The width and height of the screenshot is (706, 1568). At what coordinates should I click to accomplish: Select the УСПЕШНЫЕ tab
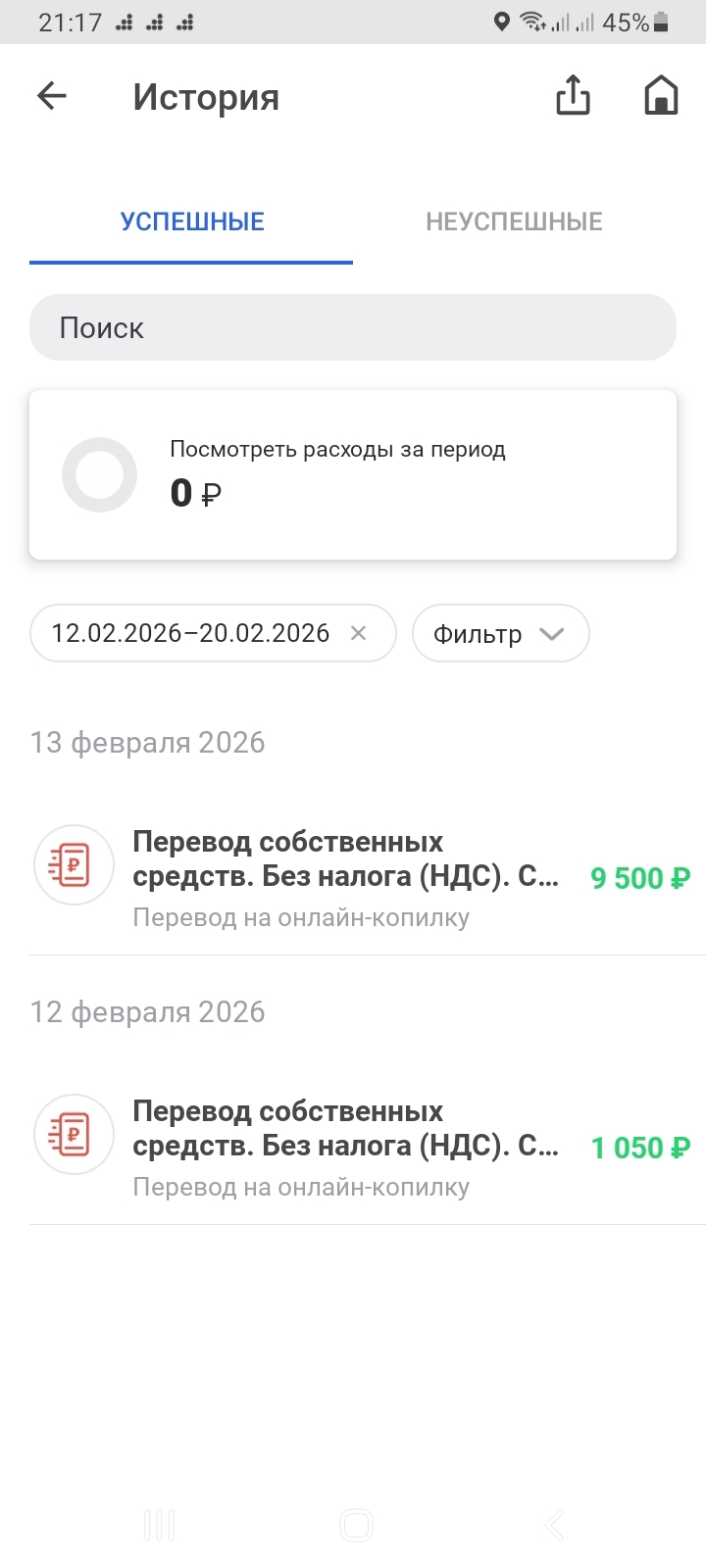point(190,220)
